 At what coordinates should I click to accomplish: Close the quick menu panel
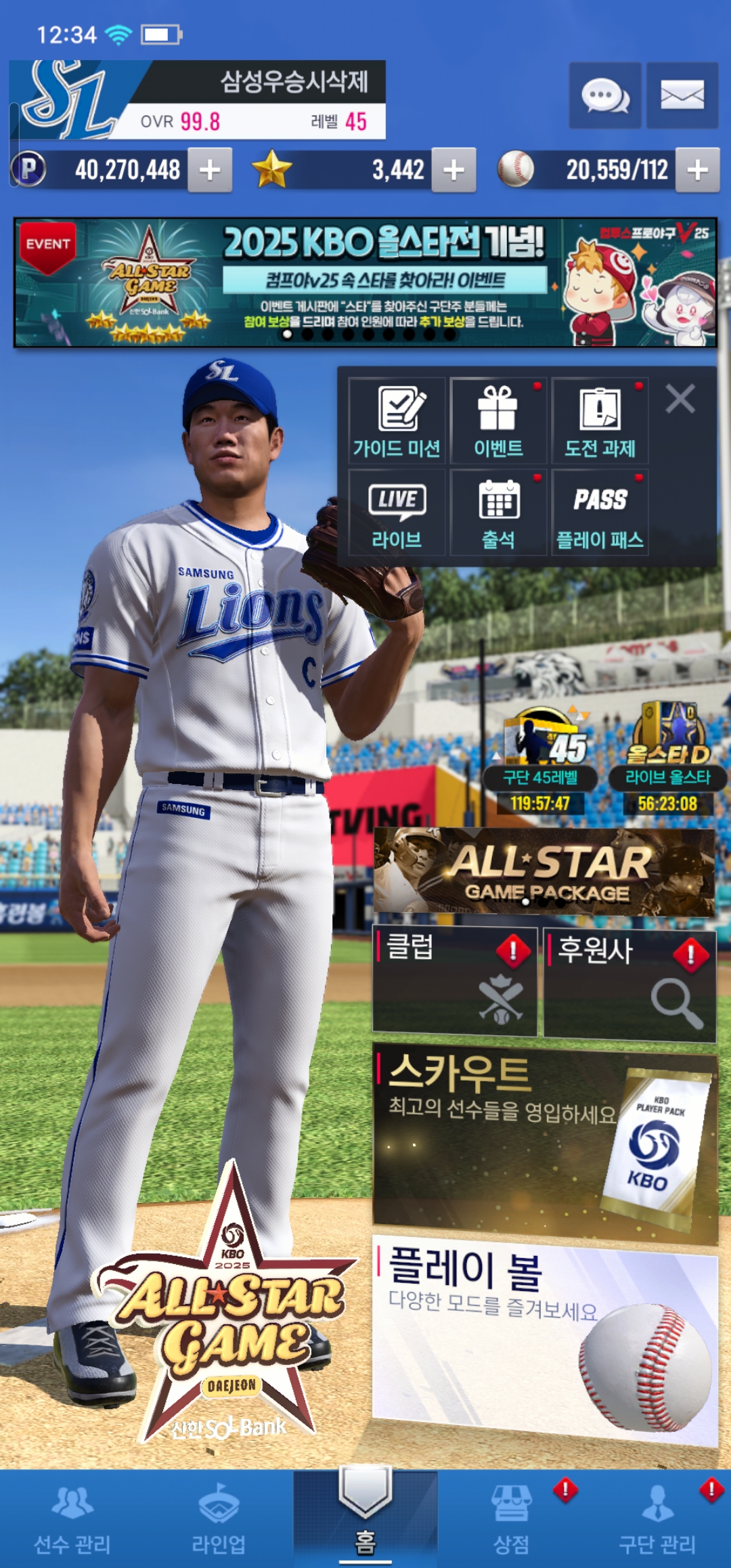tap(680, 399)
